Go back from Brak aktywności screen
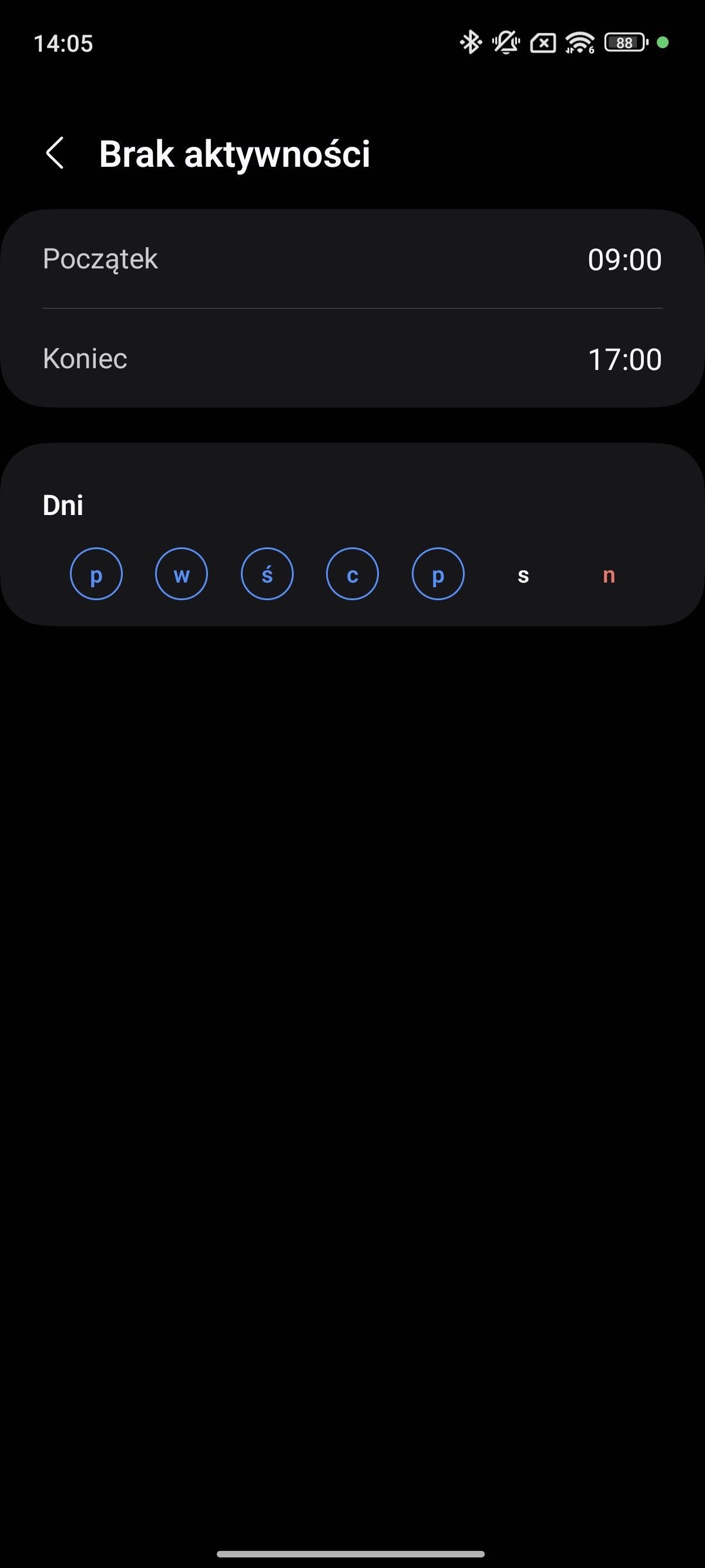Viewport: 705px width, 1568px height. click(x=55, y=153)
